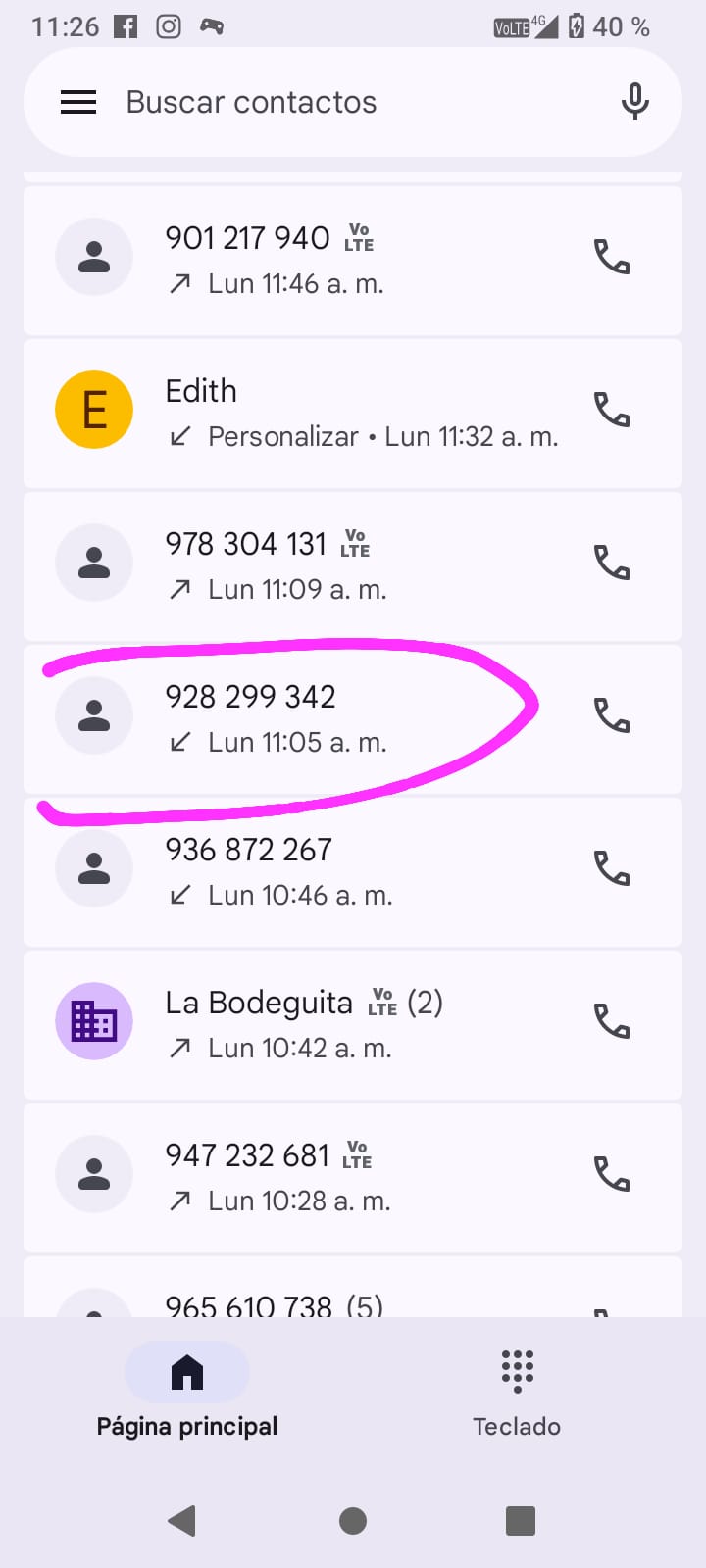Screen dimensions: 706x1568
Task: Switch to the Teclado tab
Action: click(x=517, y=1392)
